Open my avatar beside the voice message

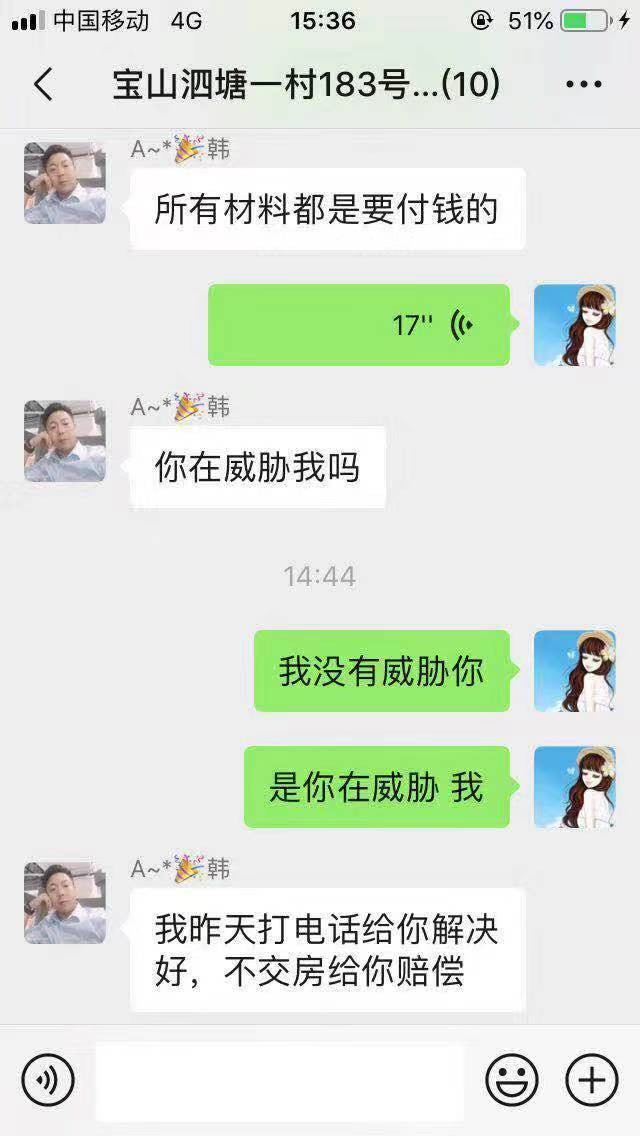(x=574, y=325)
